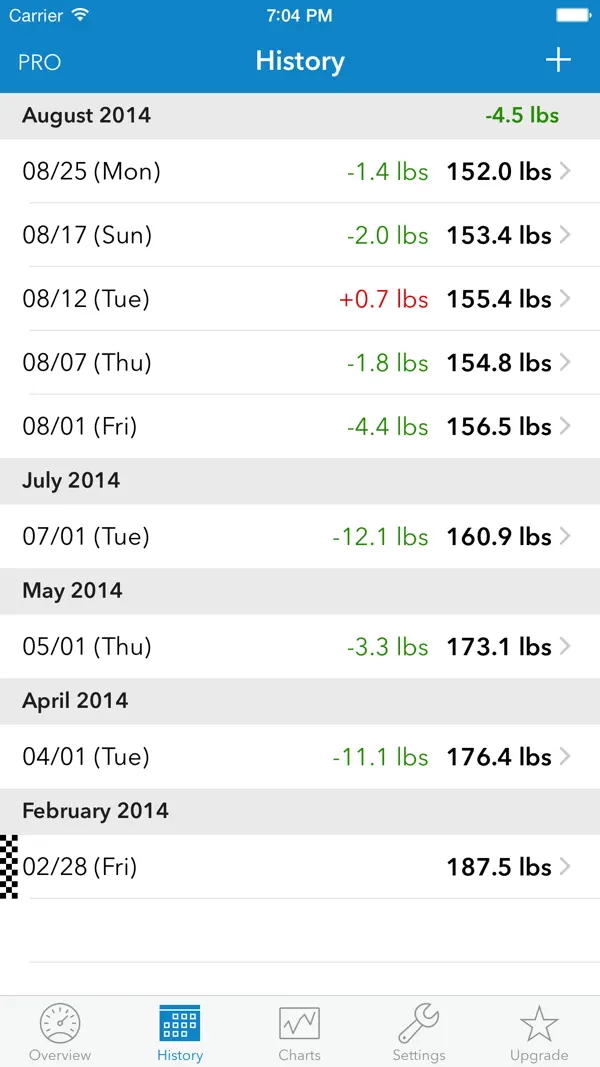Go to the Charts tab
This screenshot has height=1067, width=600.
(299, 1032)
